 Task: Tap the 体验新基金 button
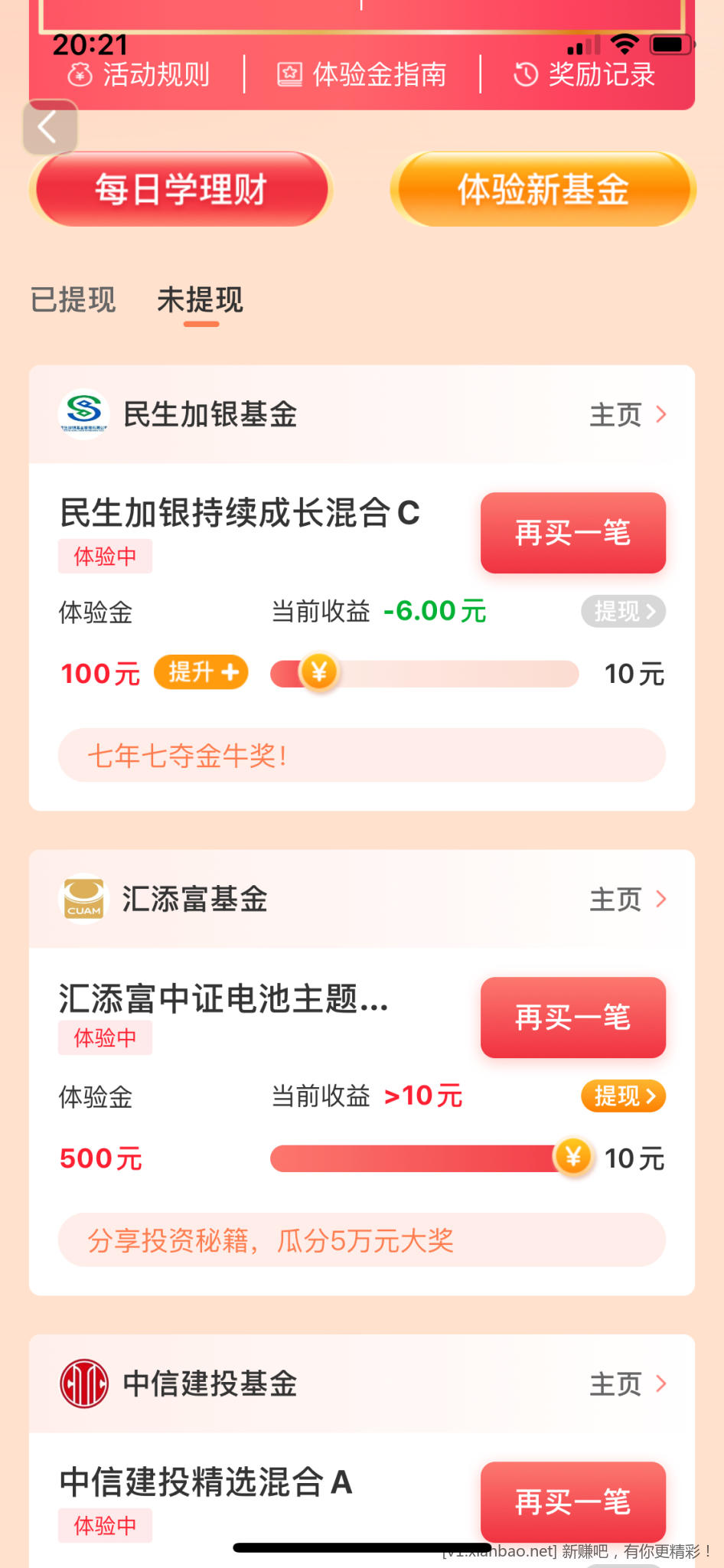[x=543, y=189]
